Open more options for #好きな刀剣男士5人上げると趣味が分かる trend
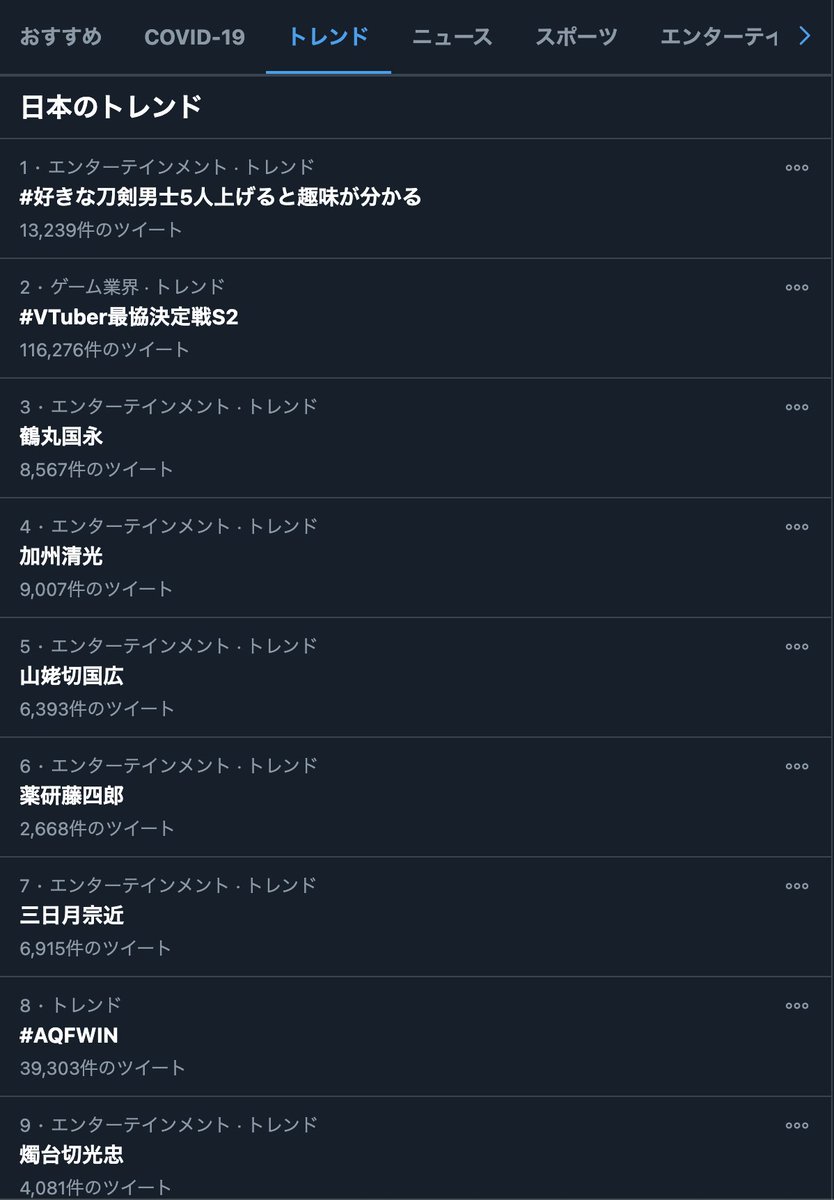This screenshot has width=834, height=1200. 796,167
